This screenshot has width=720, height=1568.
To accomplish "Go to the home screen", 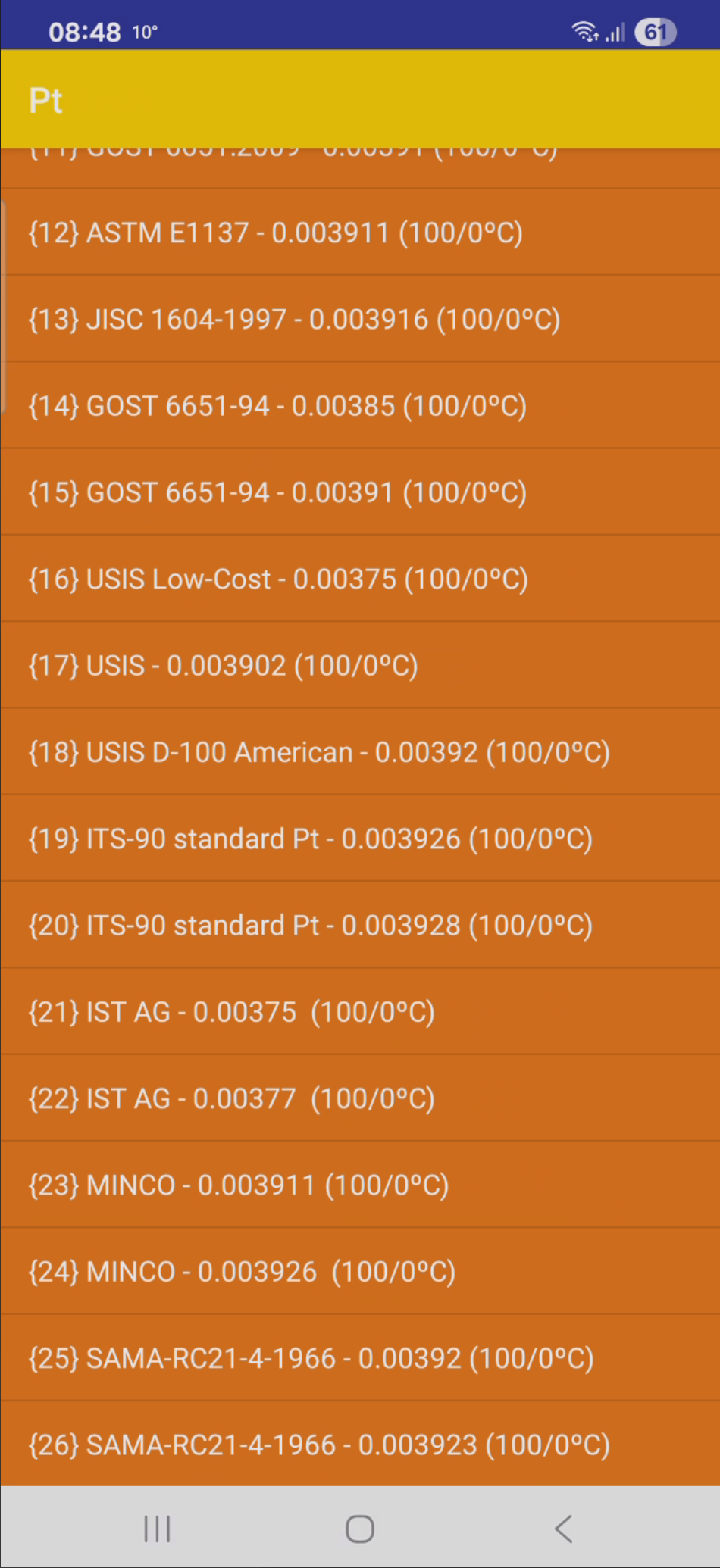I will point(360,1529).
